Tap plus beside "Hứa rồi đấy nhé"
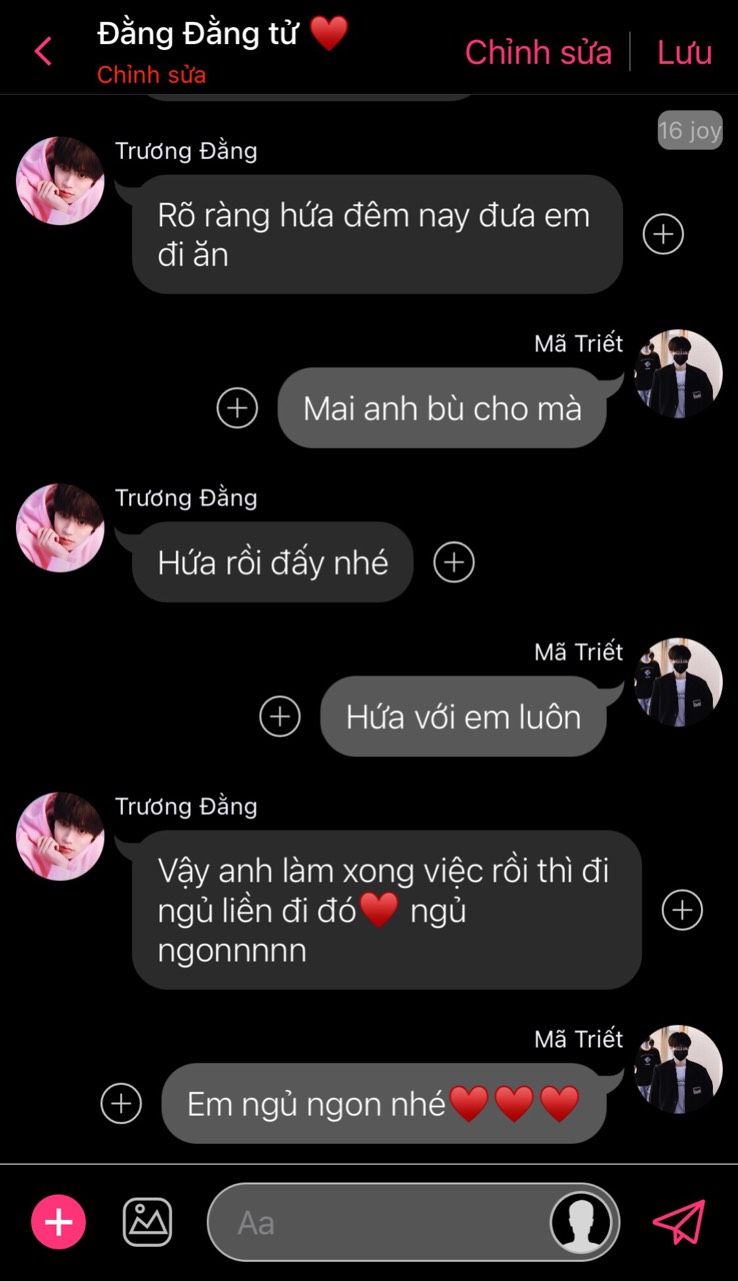Image resolution: width=738 pixels, height=1281 pixels. coord(453,562)
